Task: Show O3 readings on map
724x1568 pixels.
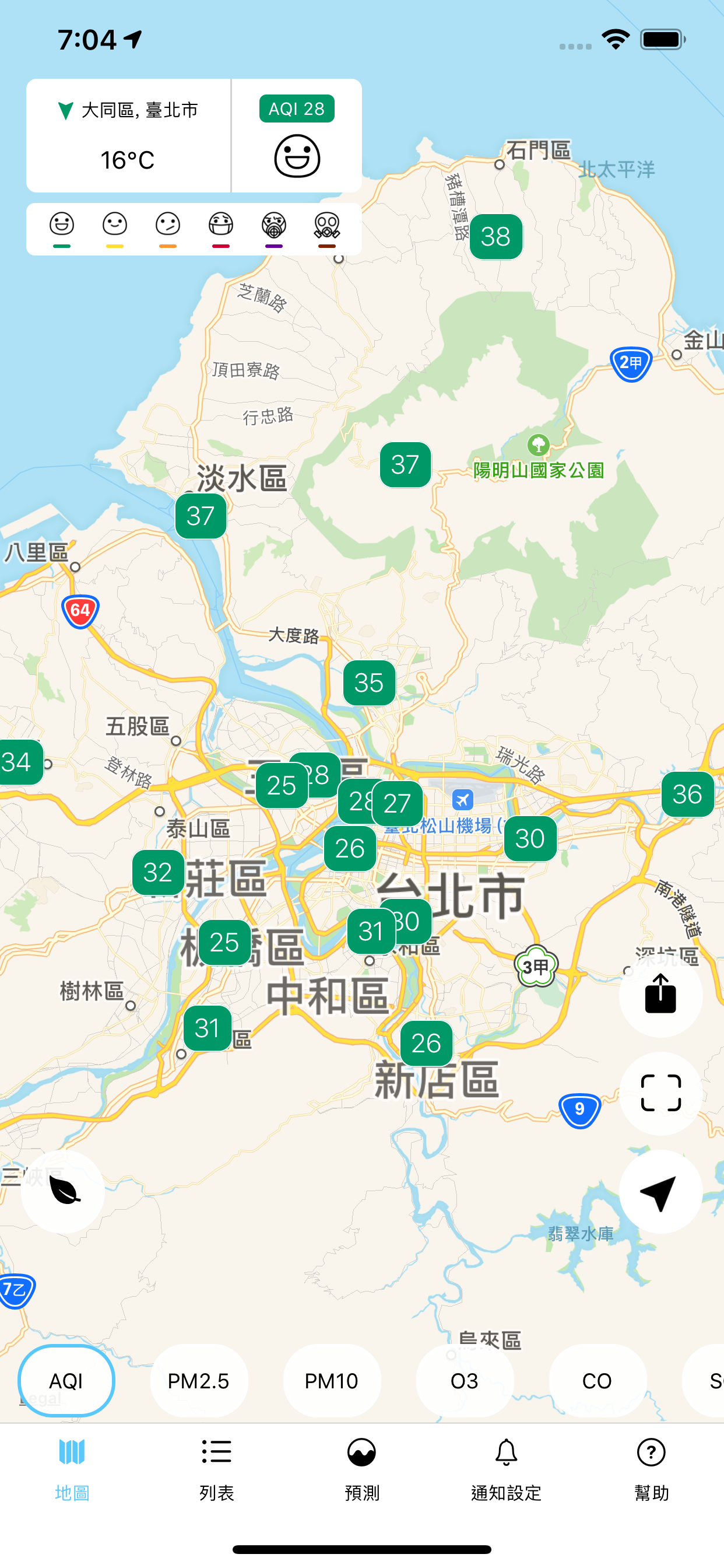Action: pyautogui.click(x=464, y=1381)
